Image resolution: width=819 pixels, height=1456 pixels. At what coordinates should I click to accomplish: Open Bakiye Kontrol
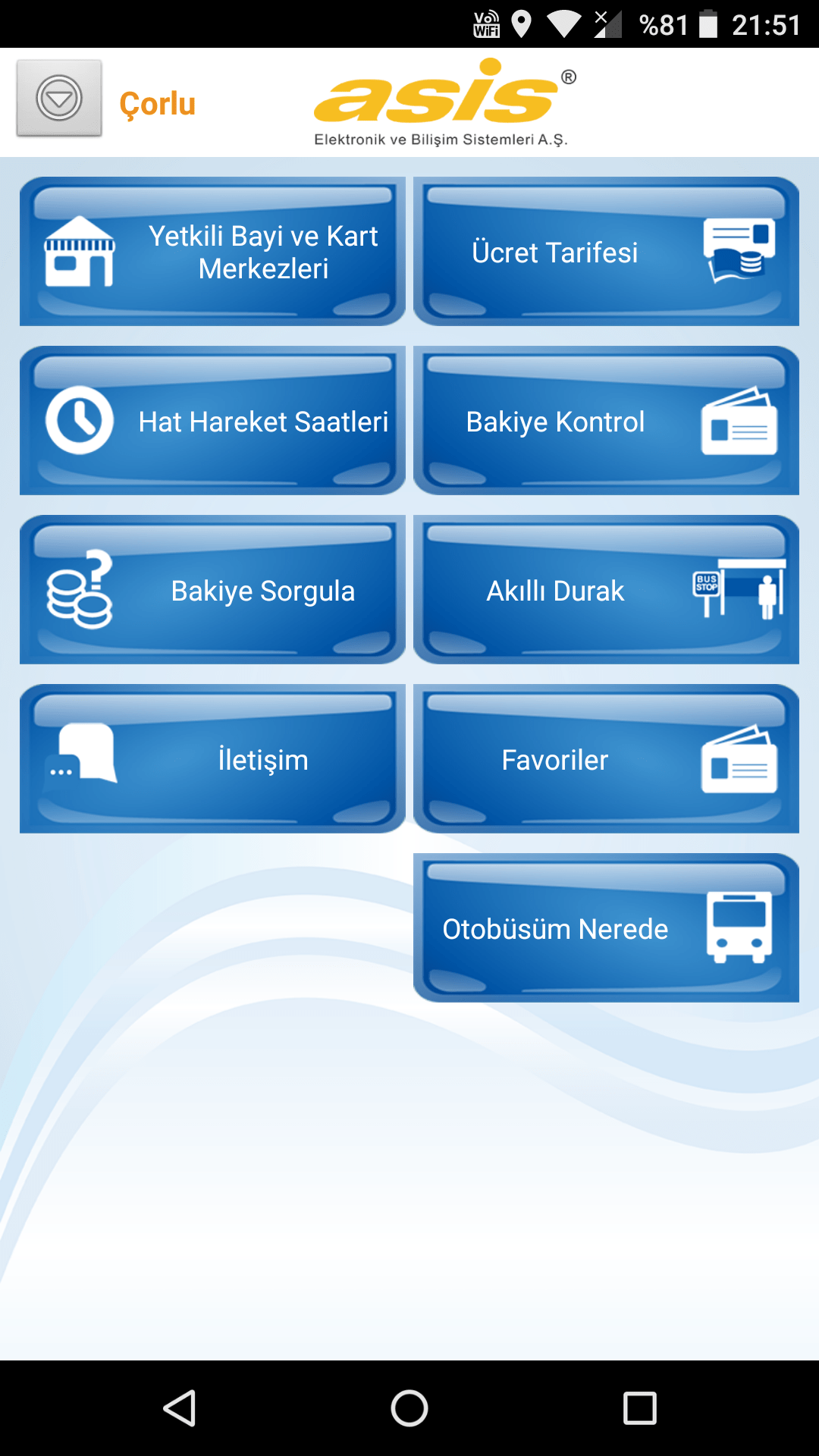tap(606, 421)
